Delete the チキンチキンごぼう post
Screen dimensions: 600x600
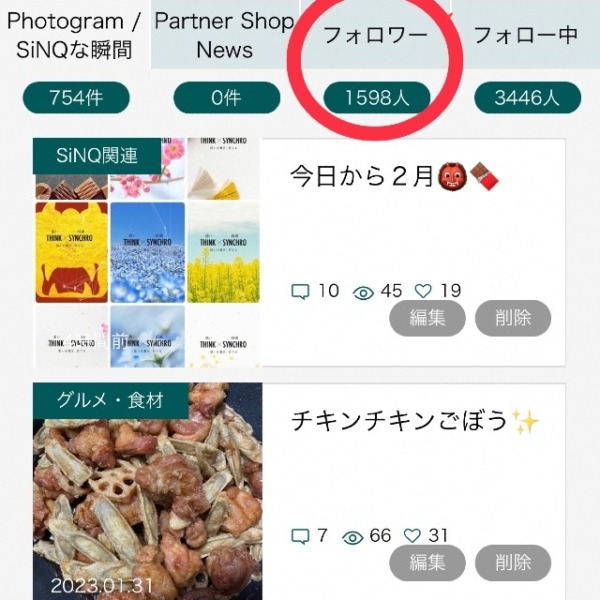(x=513, y=563)
